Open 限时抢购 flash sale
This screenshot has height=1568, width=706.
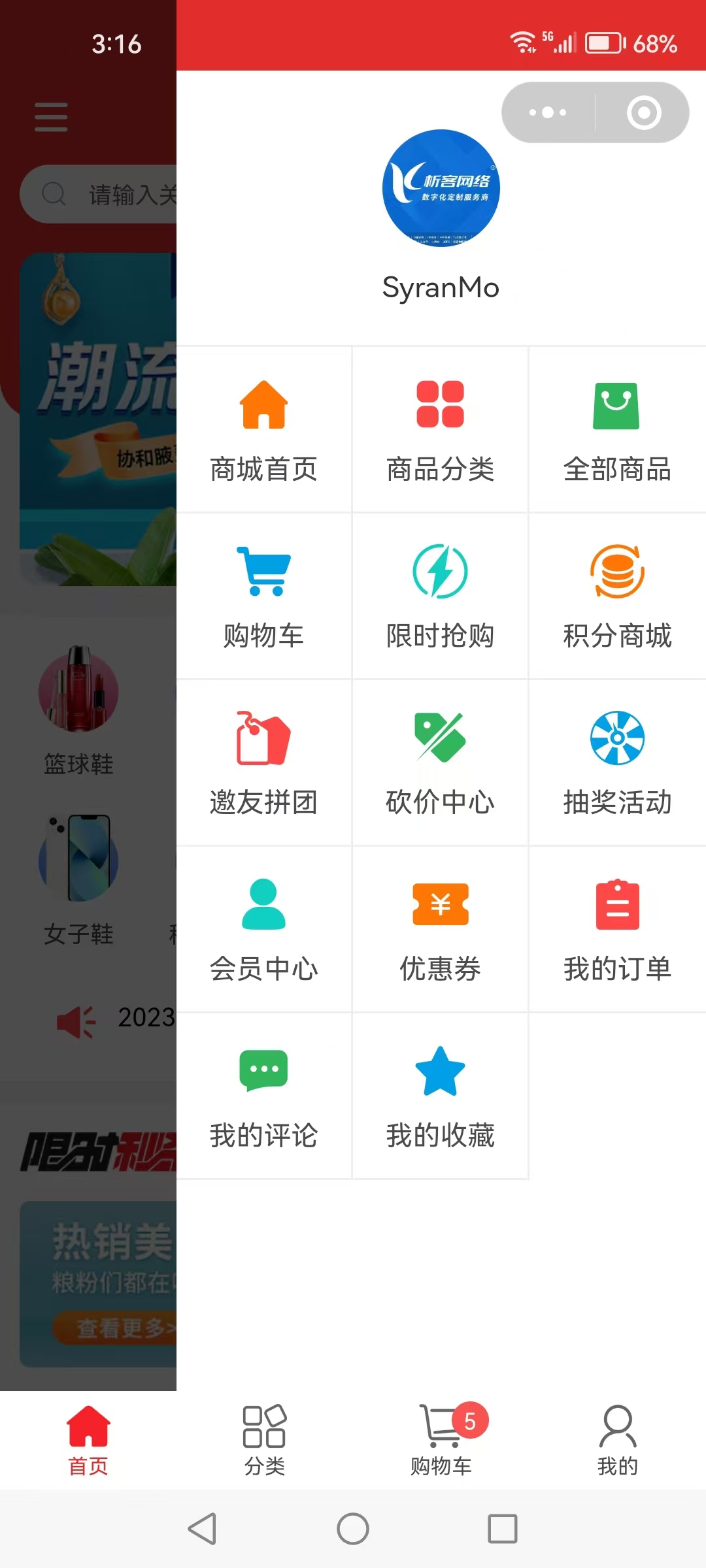440,596
